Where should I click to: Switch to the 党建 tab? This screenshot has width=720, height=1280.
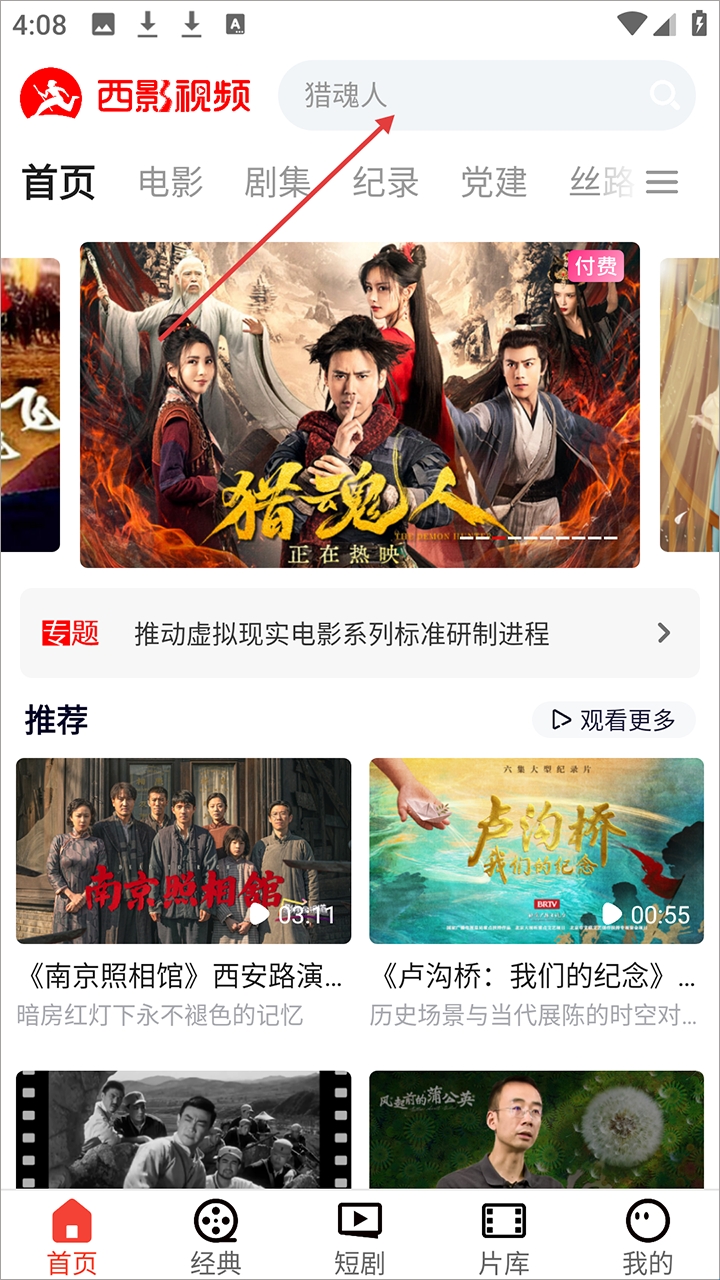(x=494, y=182)
